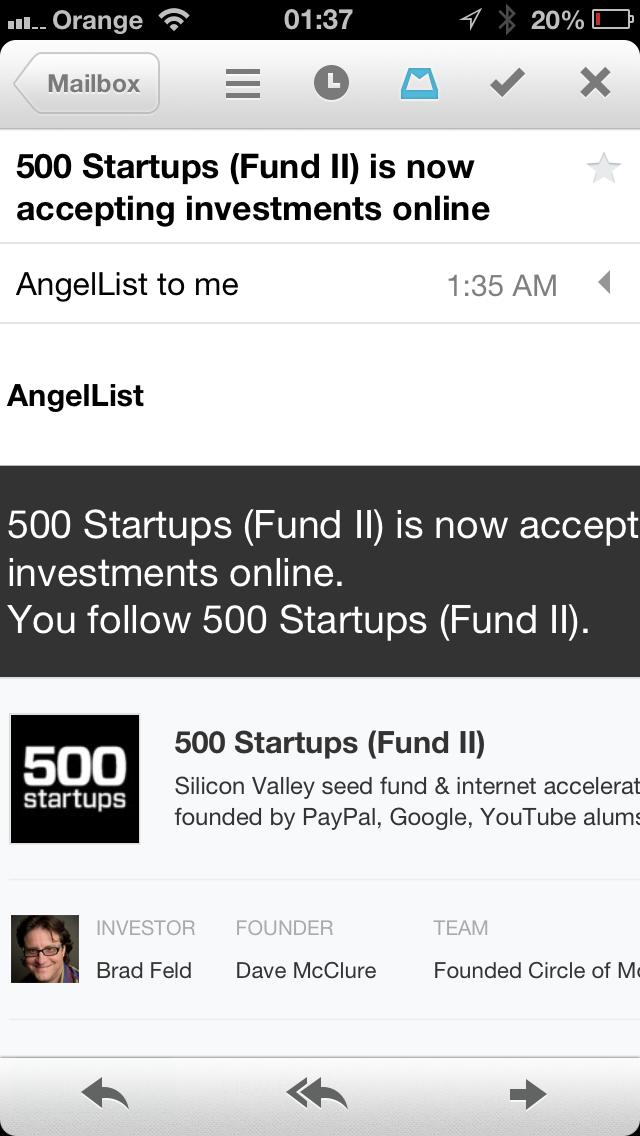Viewport: 640px width, 1136px height.
Task: Archive the email with the checkmark
Action: pos(507,83)
